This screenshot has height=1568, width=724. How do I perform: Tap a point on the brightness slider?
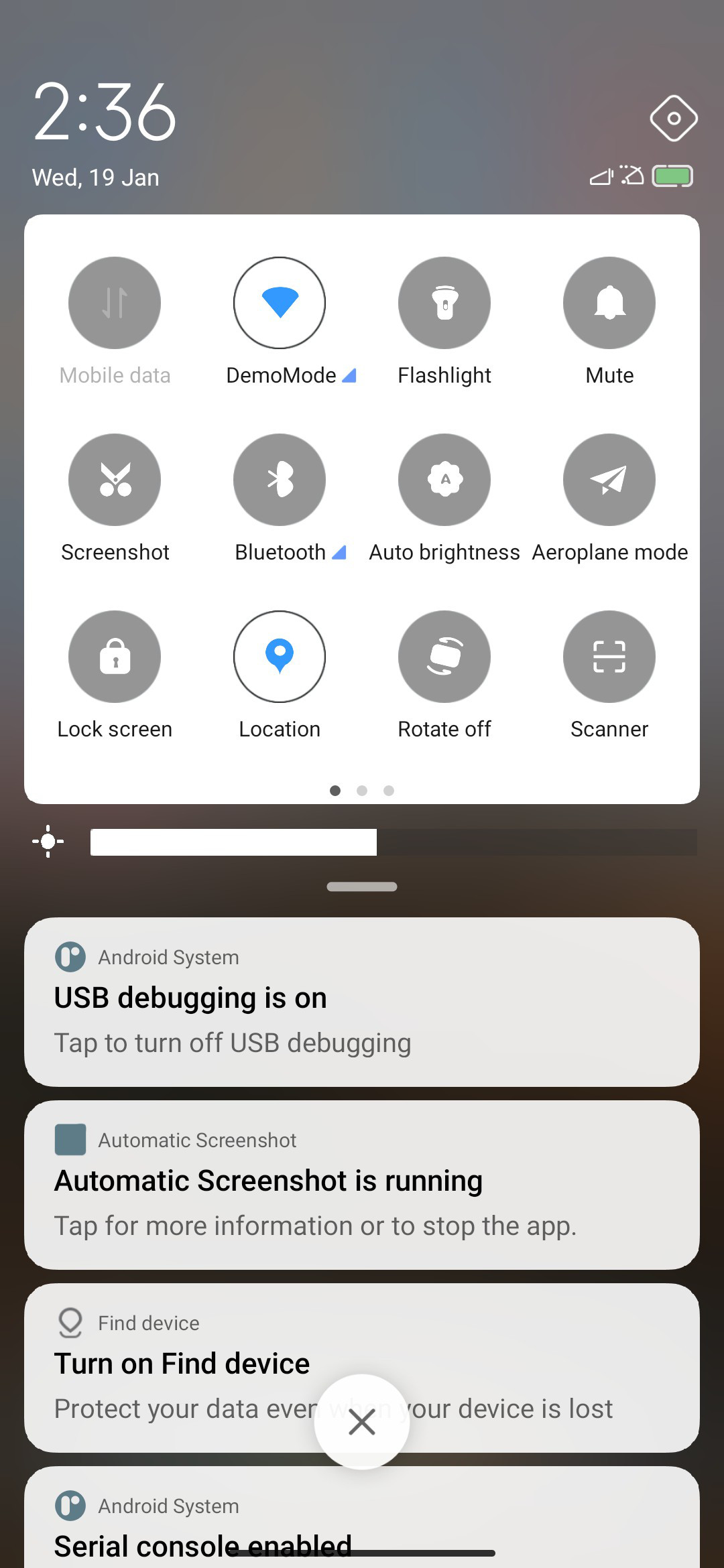(394, 842)
